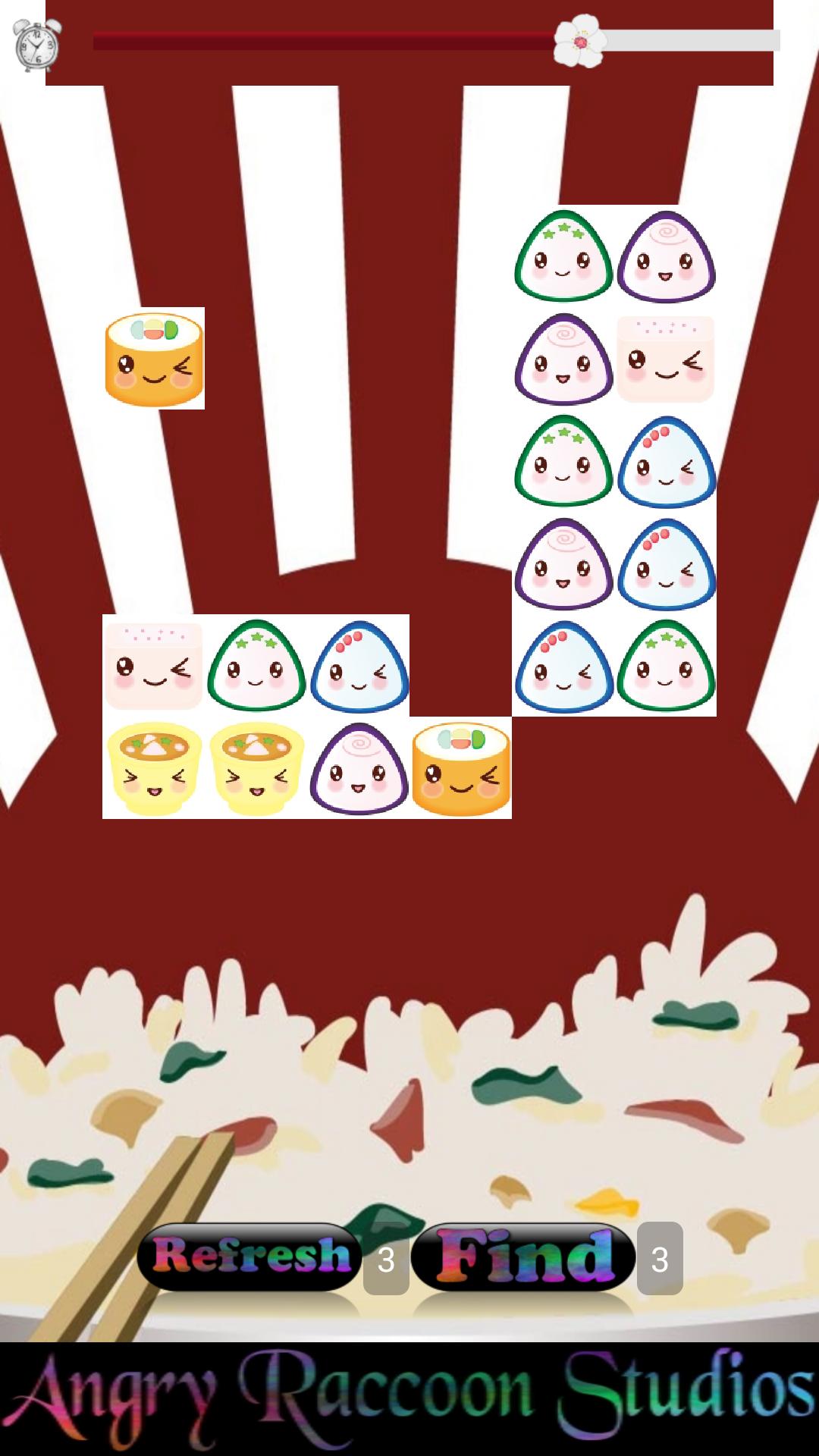Image resolution: width=819 pixels, height=1456 pixels.
Task: Tap the Refresh button
Action: tap(249, 1257)
